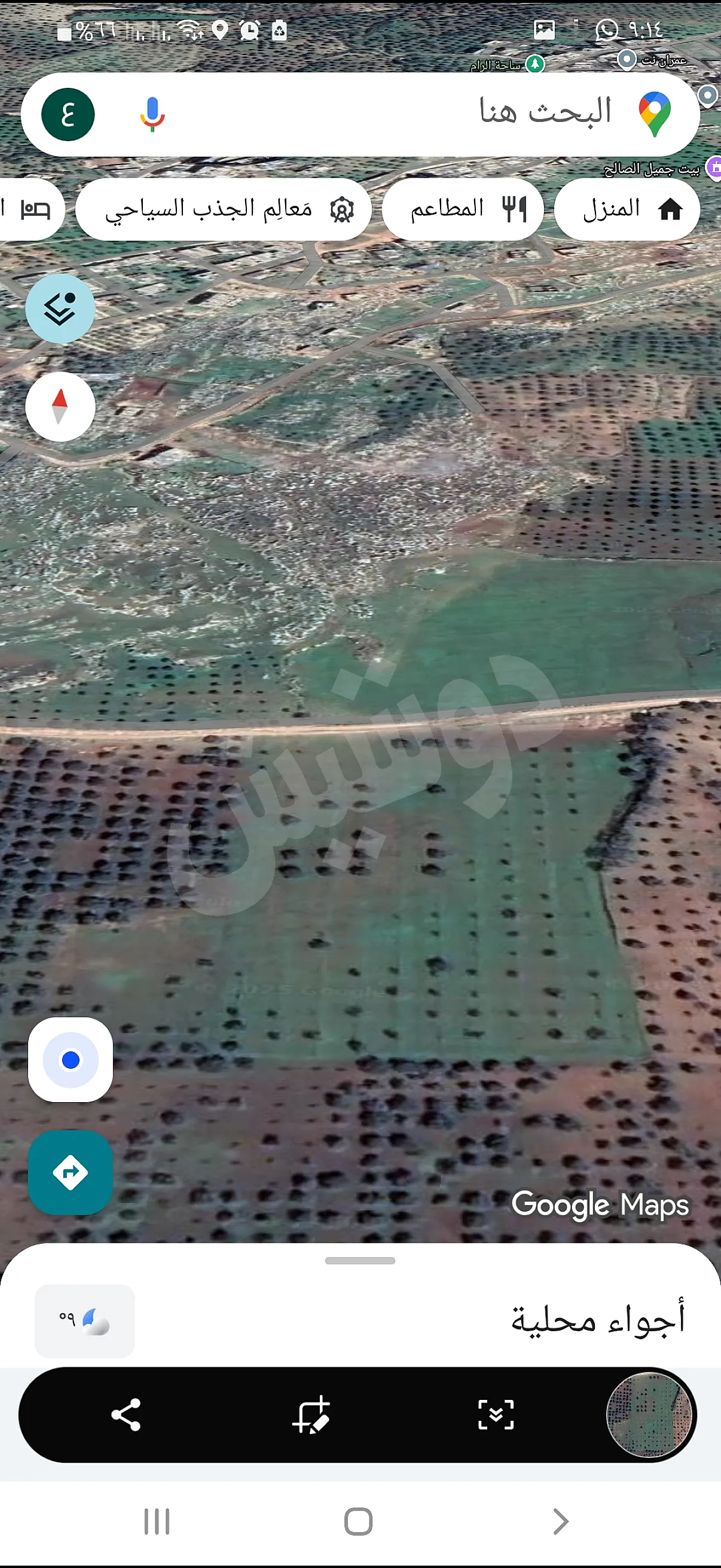This screenshot has height=1568, width=721.
Task: Open the account profile avatar
Action: click(68, 114)
